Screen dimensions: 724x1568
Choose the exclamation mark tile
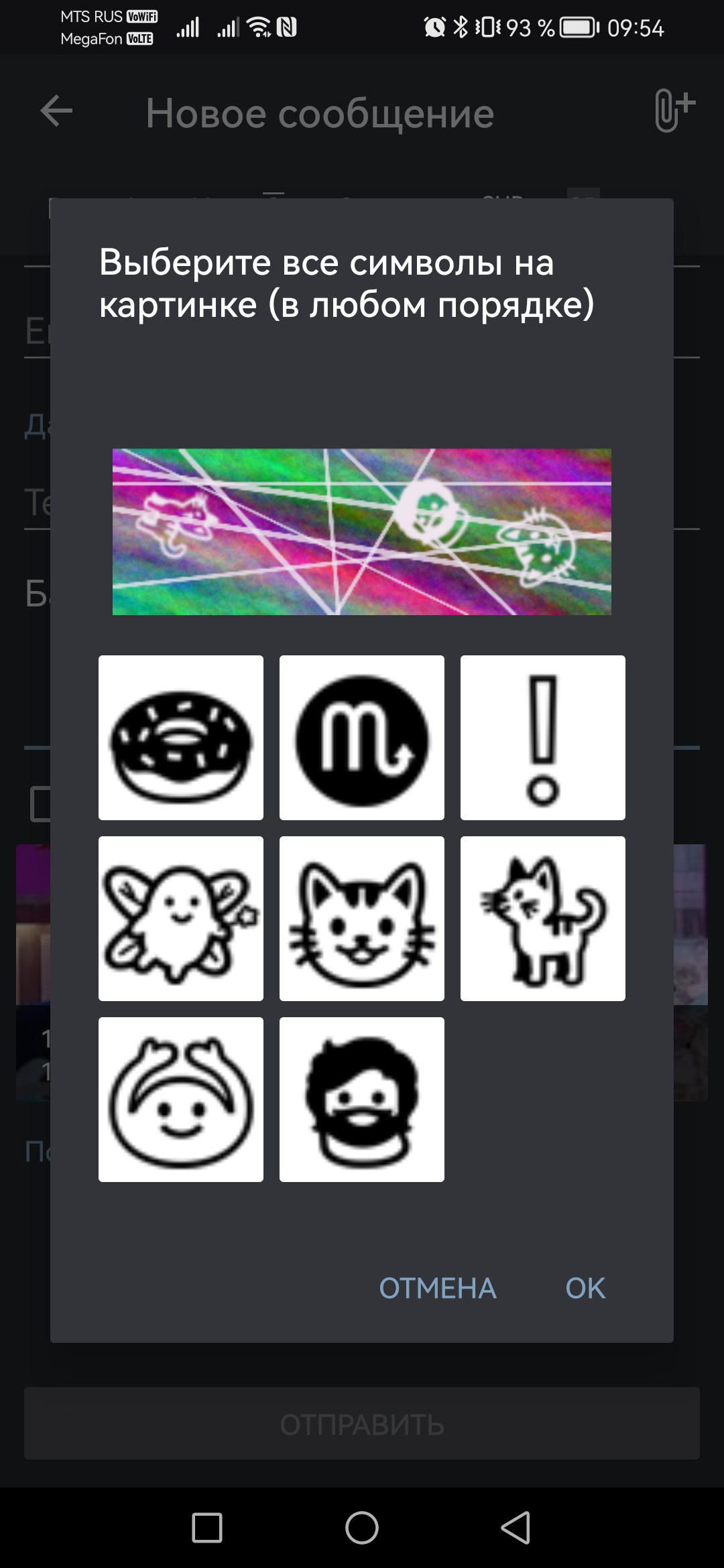pos(543,737)
